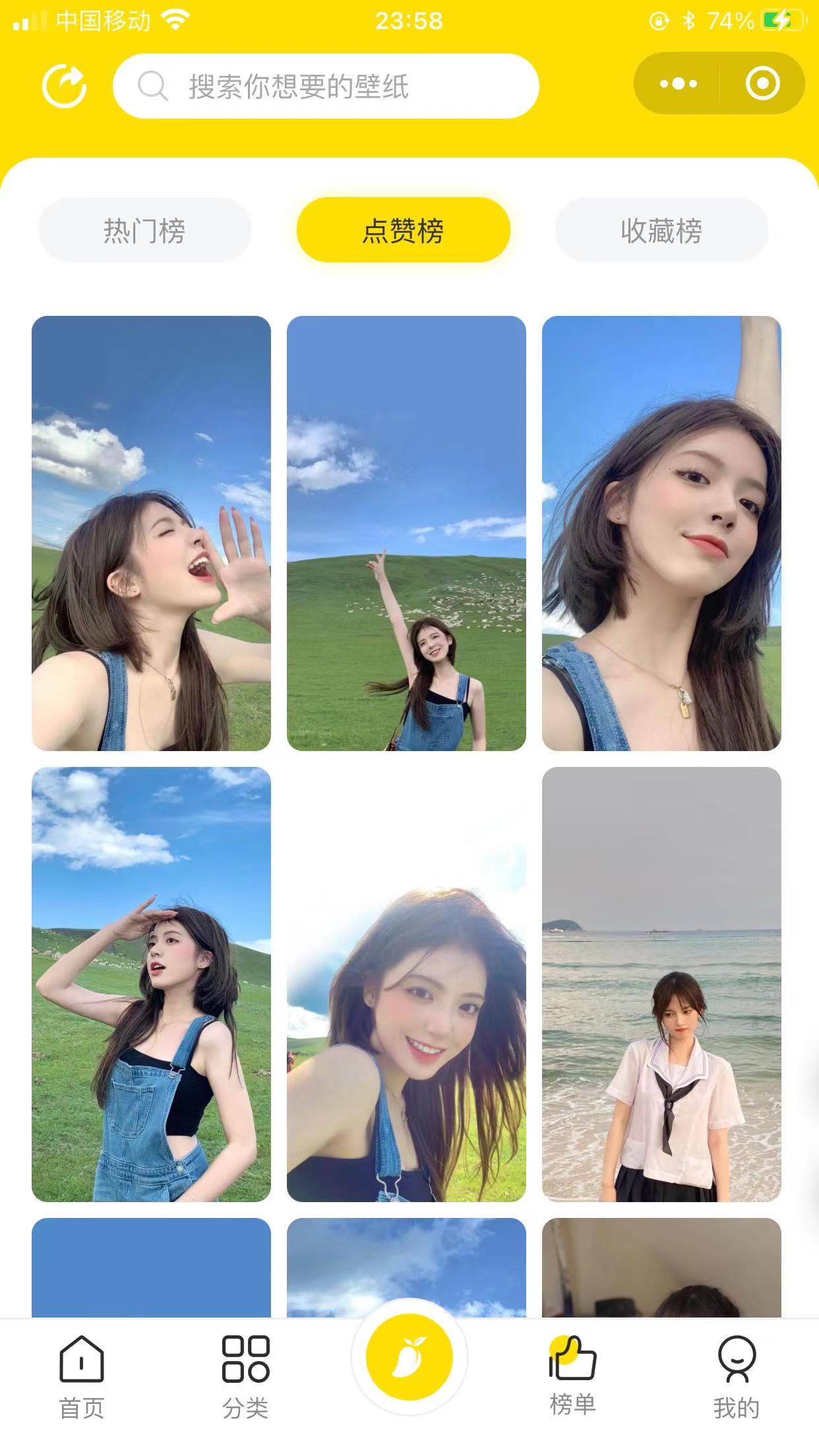
Task: Select the 榜单 rankings tab
Action: (x=572, y=1376)
